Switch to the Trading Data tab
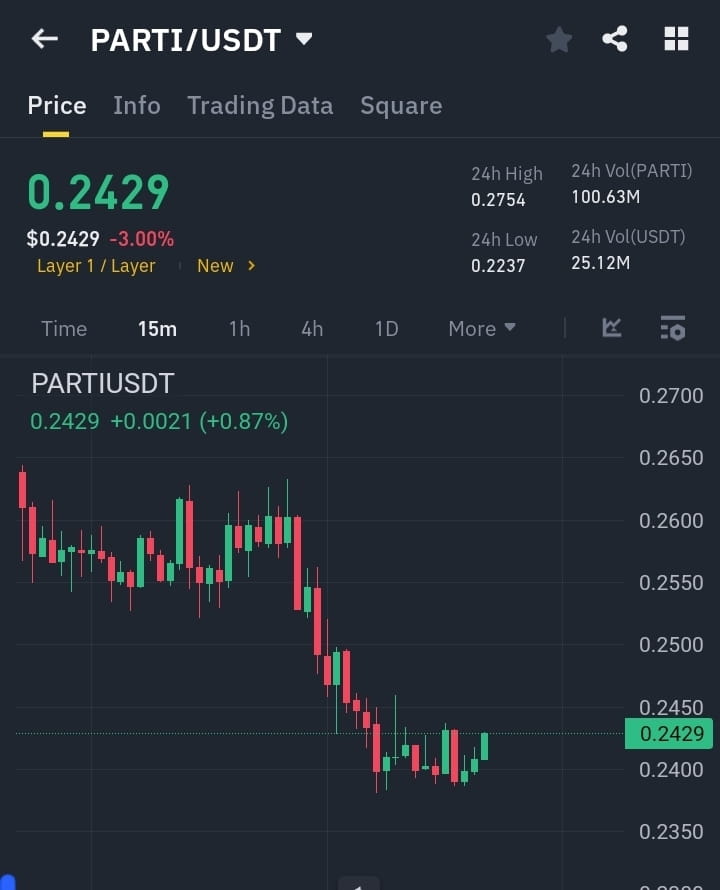Screen dimensions: 720x890 [x=260, y=105]
